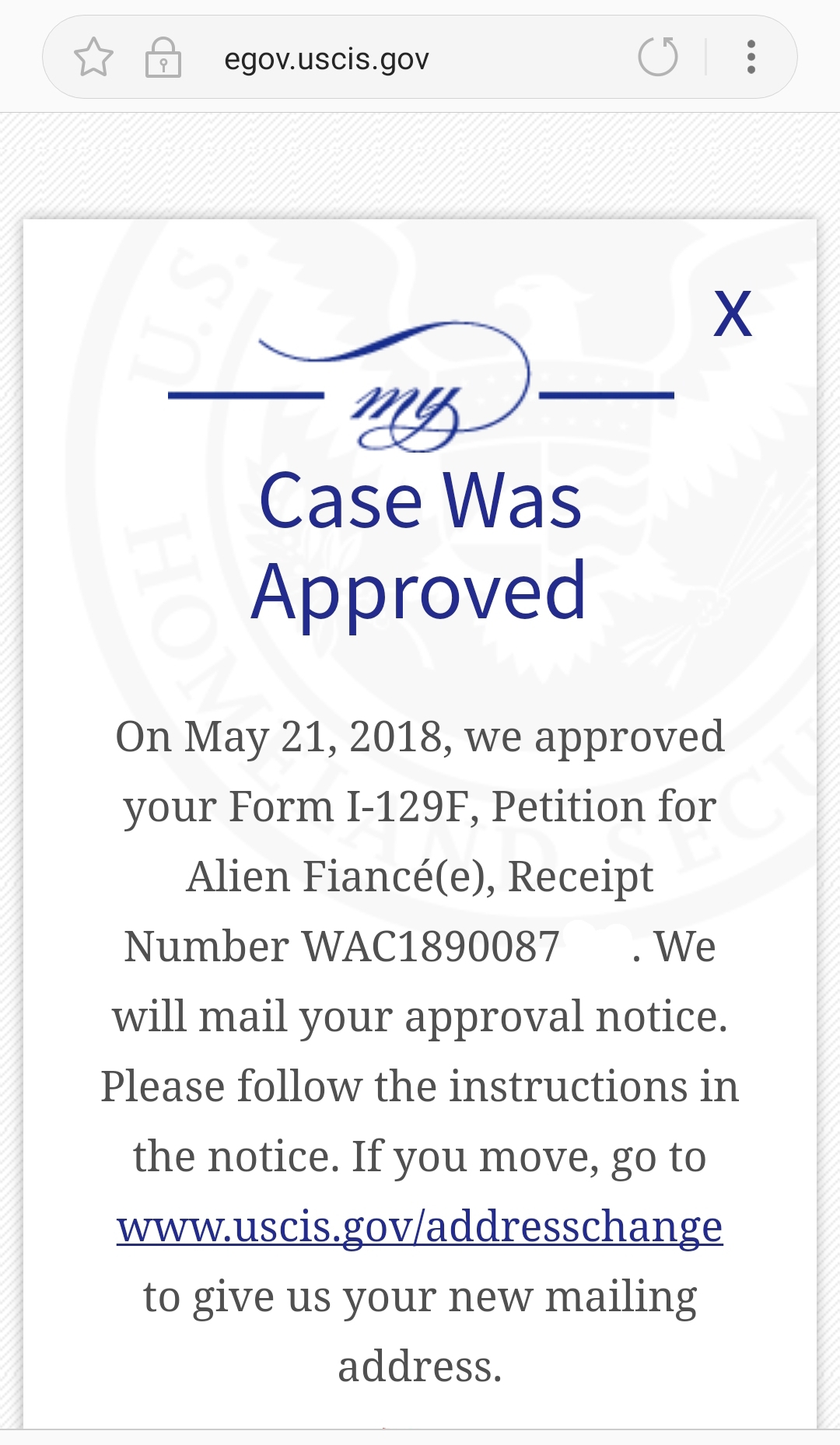The image size is (840, 1445).
Task: Open the www.uscis.gov/addresschange link
Action: (420, 1226)
